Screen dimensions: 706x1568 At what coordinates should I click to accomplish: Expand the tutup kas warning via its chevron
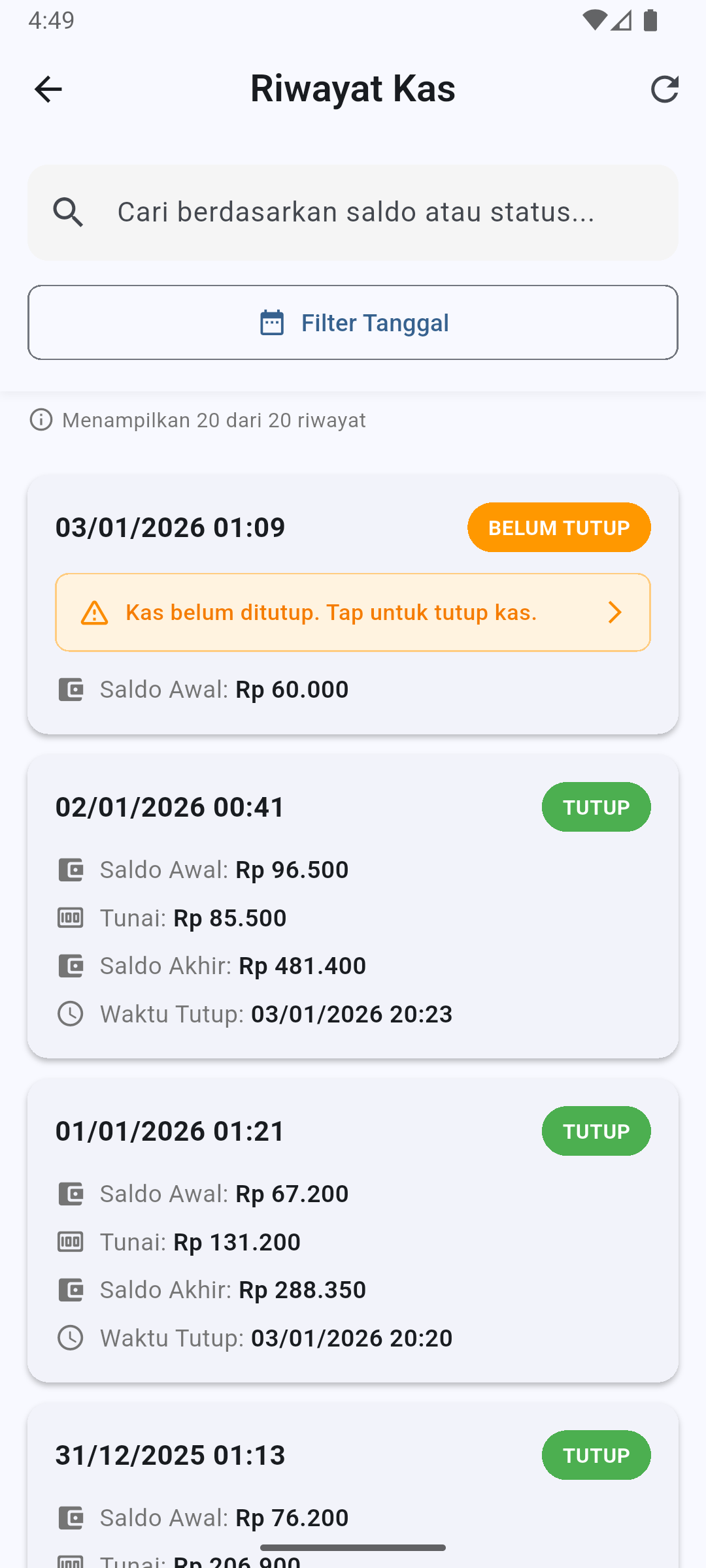tap(614, 612)
